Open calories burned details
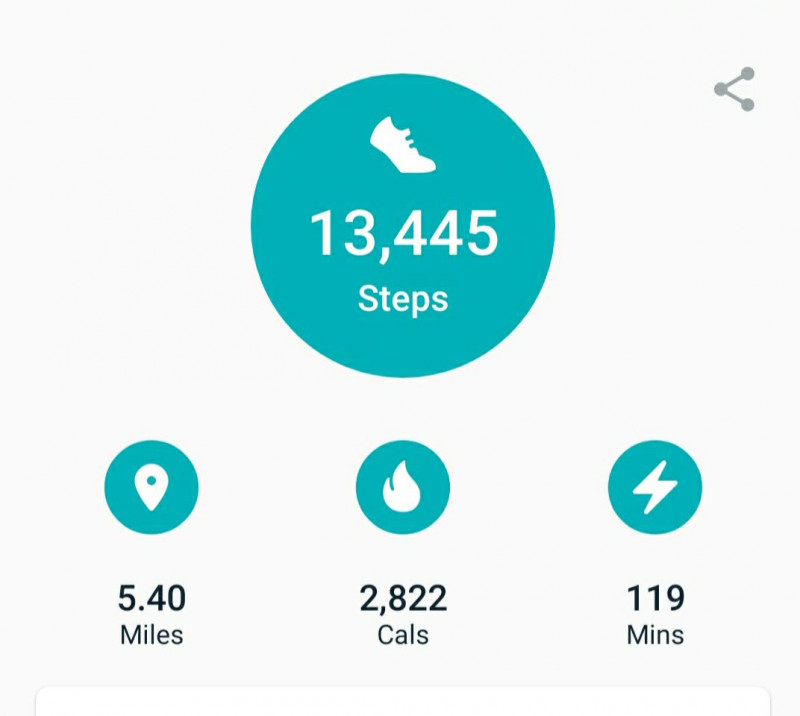This screenshot has height=716, width=800. coord(402,487)
